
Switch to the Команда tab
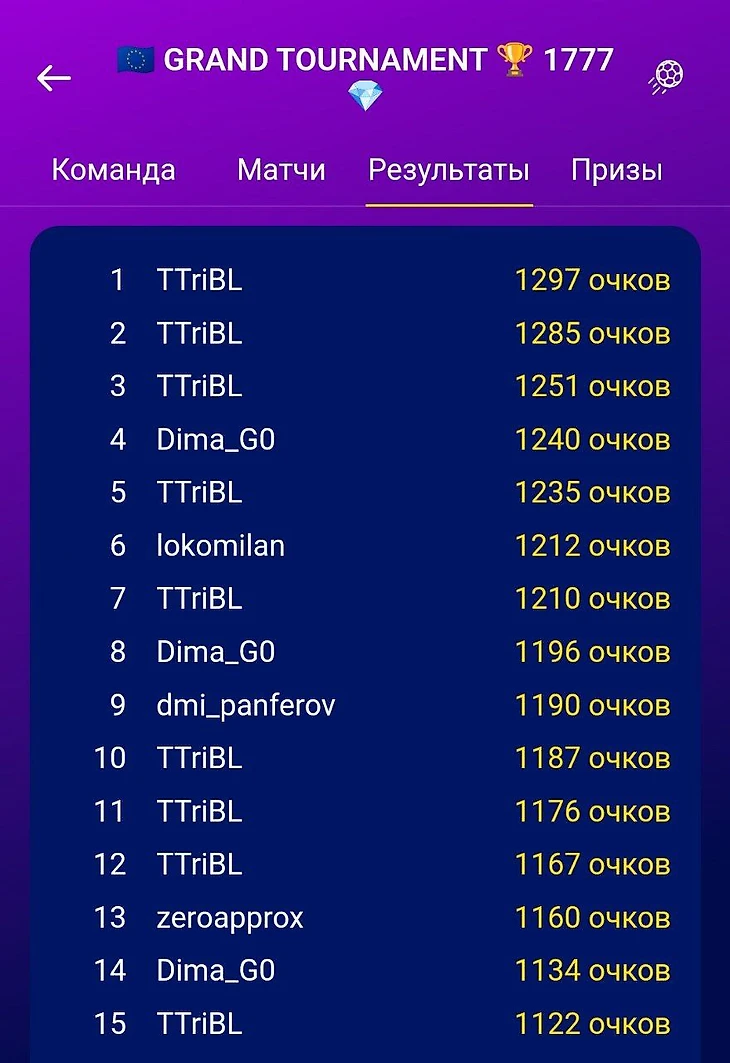tap(113, 170)
